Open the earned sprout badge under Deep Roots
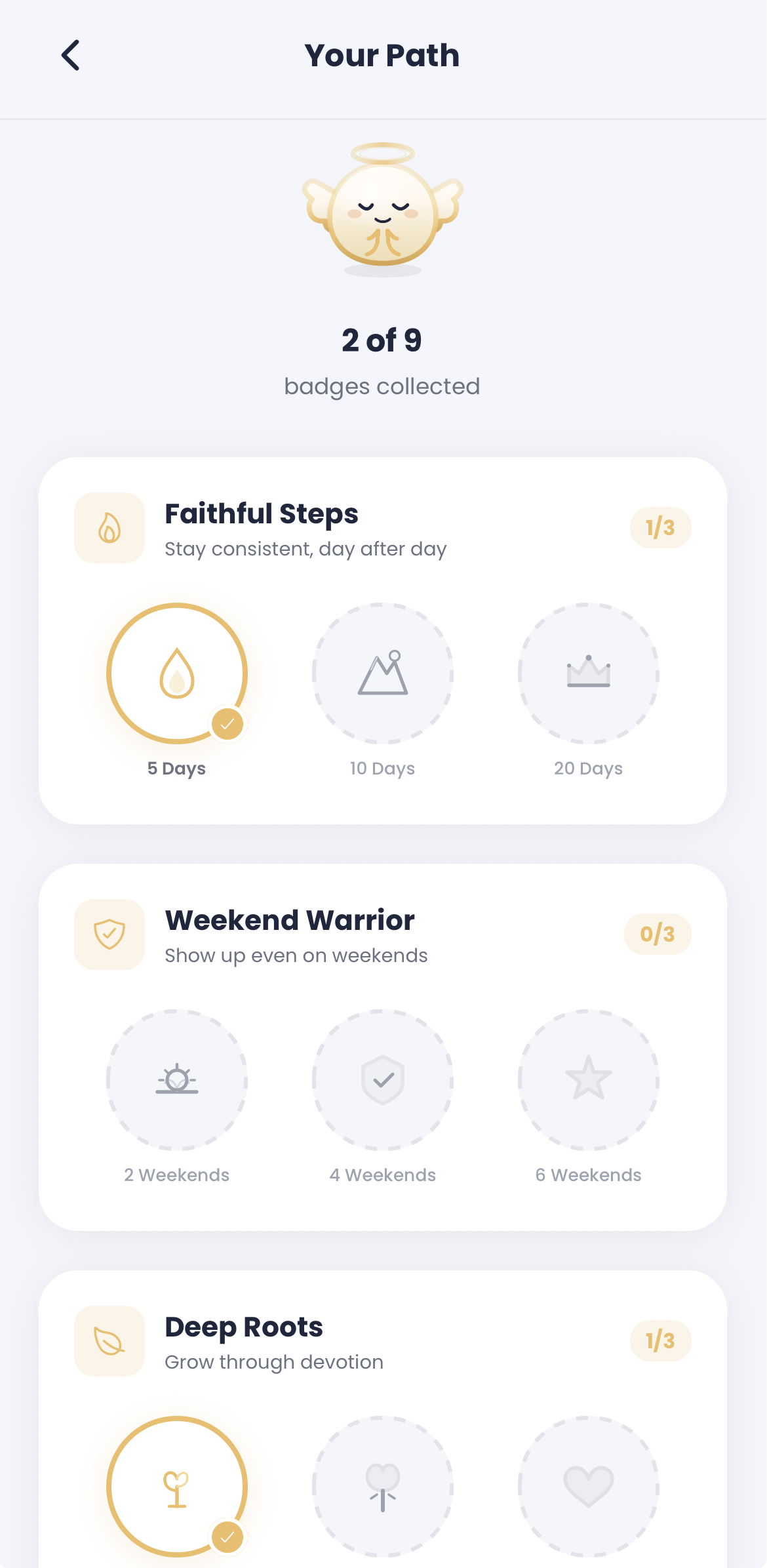This screenshot has width=767, height=1568. point(177,1489)
